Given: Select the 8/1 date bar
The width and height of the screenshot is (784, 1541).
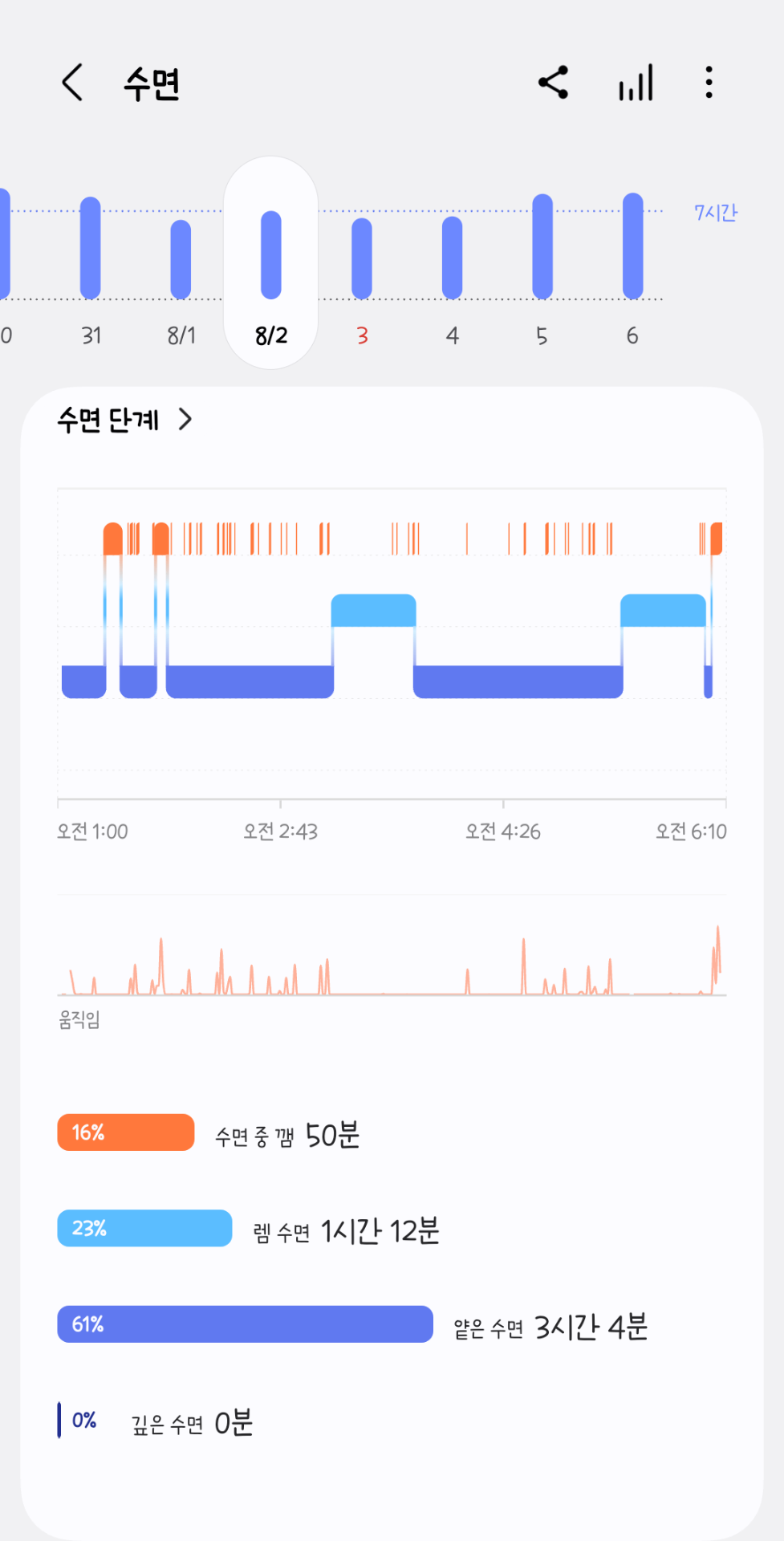Looking at the screenshot, I should [x=181, y=265].
